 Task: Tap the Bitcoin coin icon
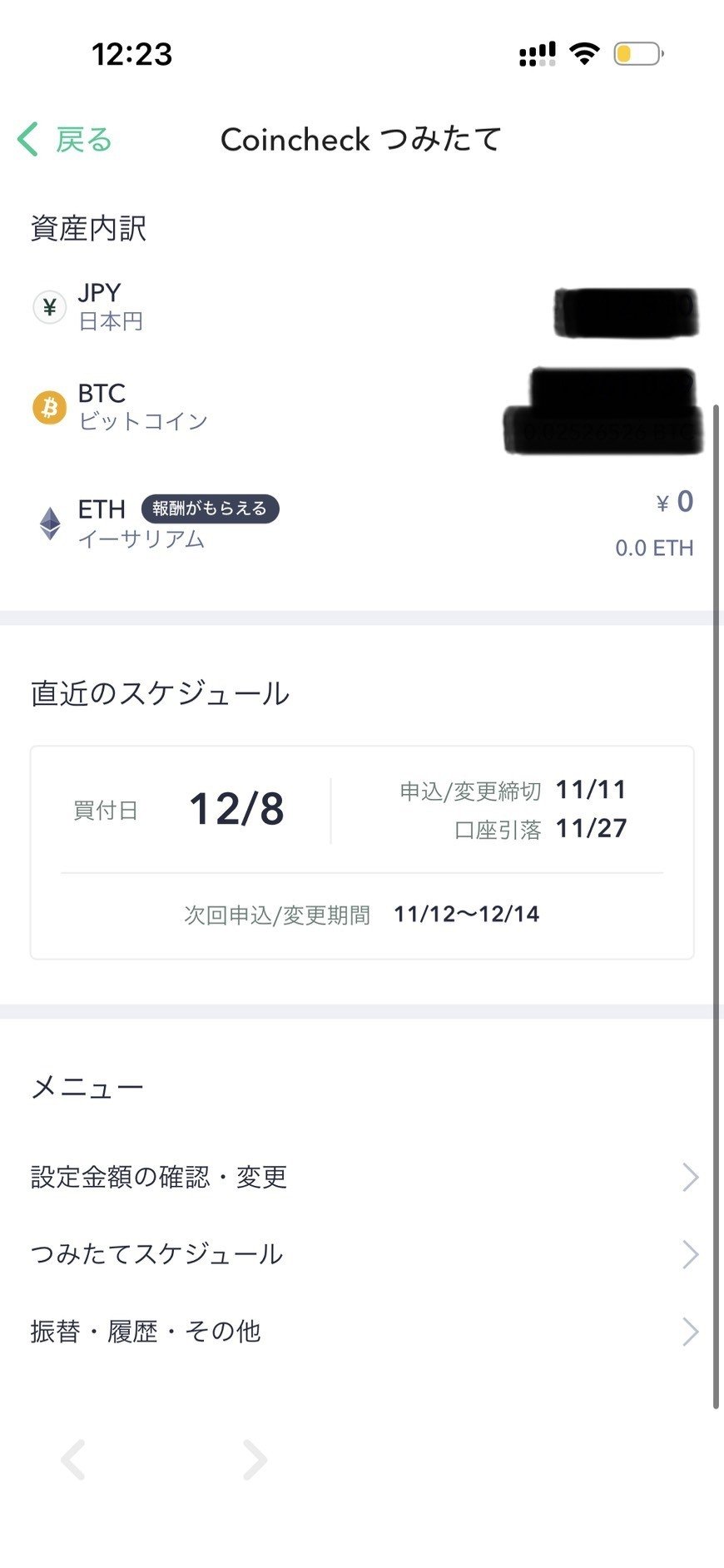[x=49, y=408]
